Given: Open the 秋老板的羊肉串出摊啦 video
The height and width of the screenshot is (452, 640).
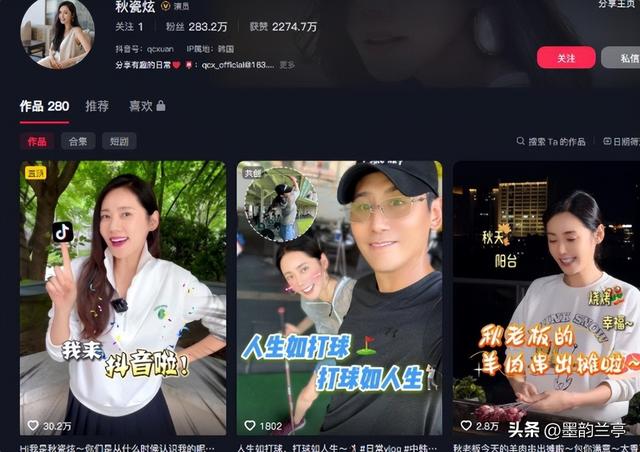Looking at the screenshot, I should 546,300.
